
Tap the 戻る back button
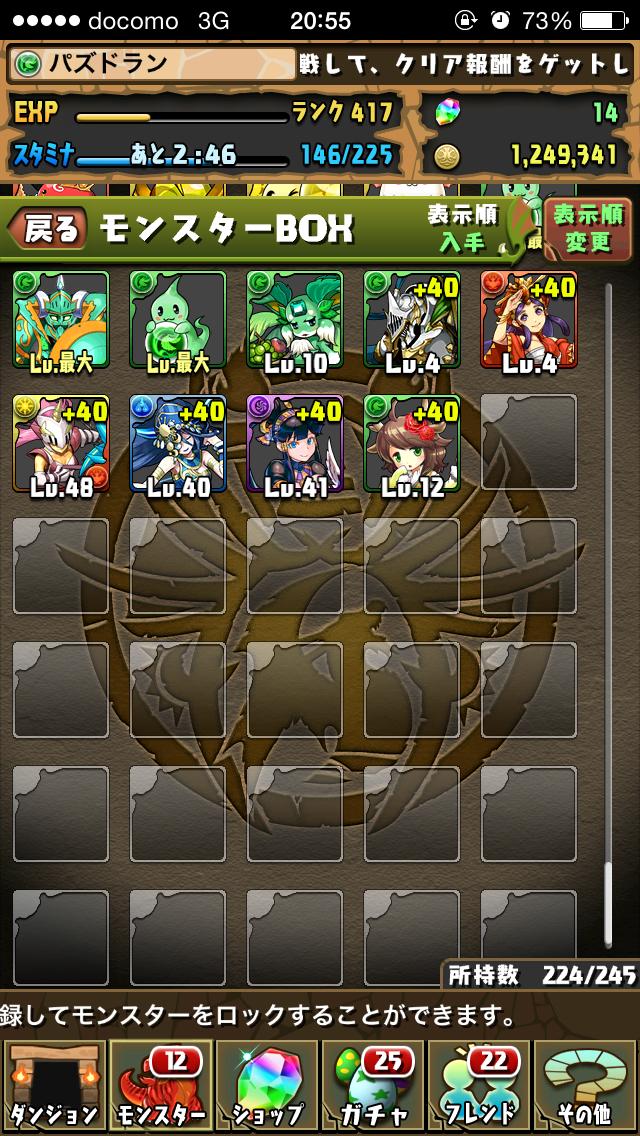coord(48,229)
